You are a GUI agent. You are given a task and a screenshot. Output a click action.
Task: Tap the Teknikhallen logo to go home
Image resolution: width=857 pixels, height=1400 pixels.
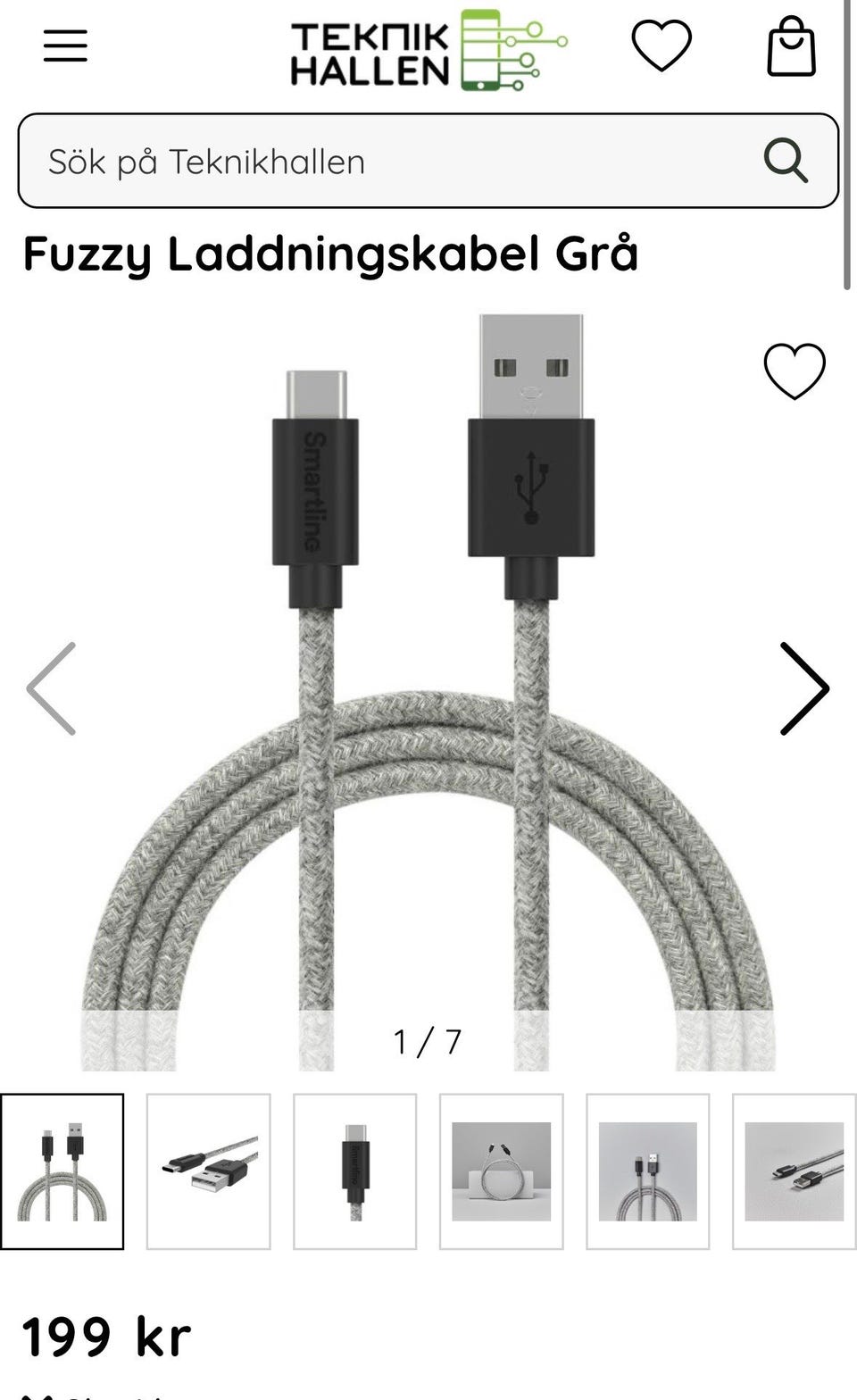coord(428,49)
